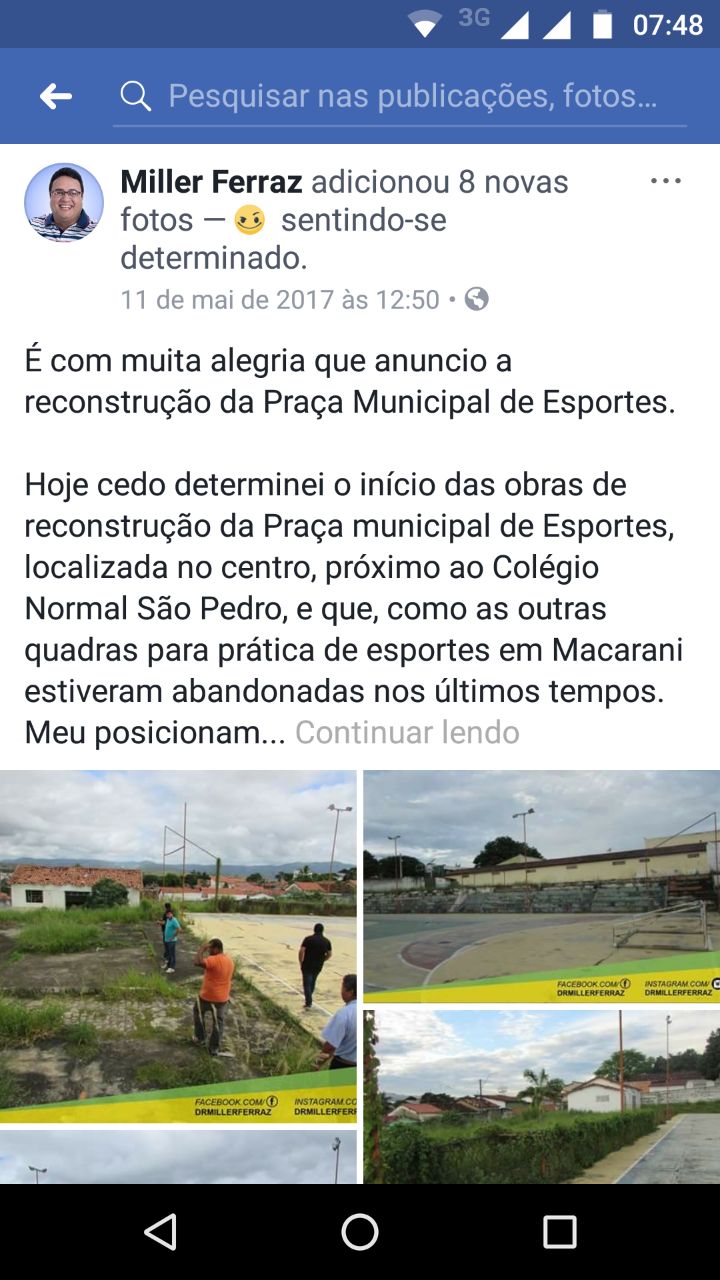
Task: Open the photo of men standing on the court
Action: [178, 945]
